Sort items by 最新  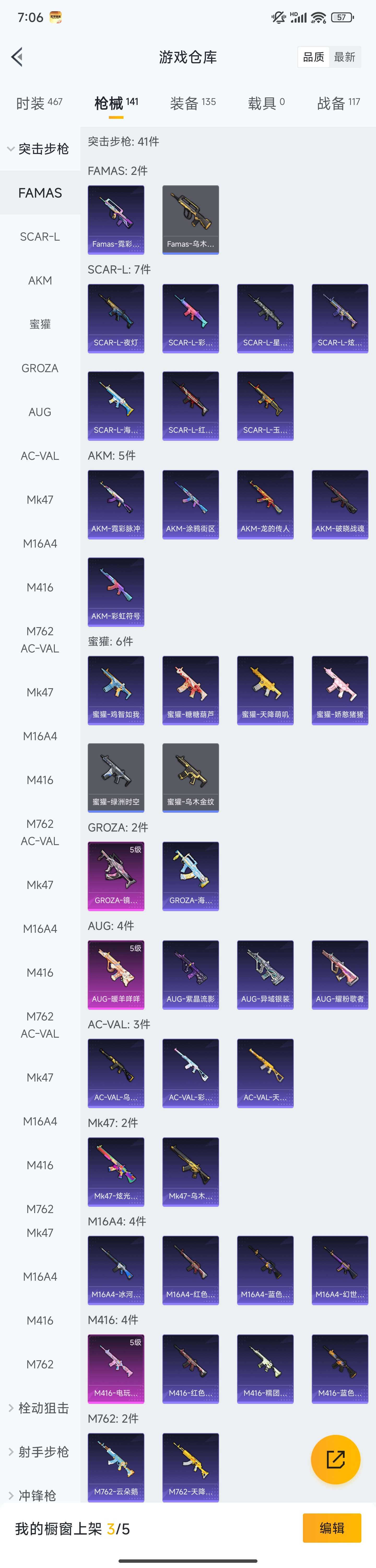point(344,57)
